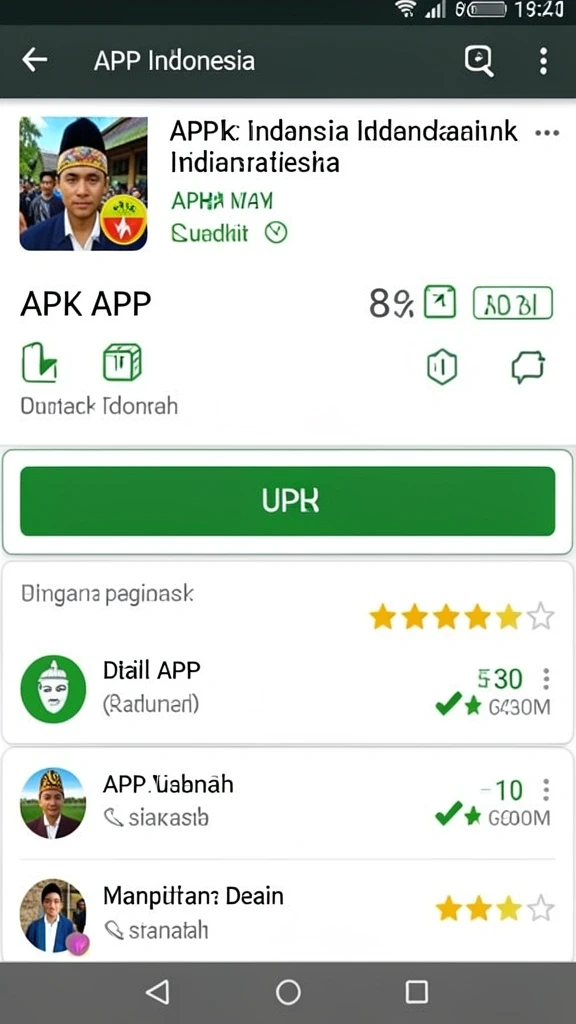Open more options for Diail APP
Viewport: 576px width, 1024px height.
546,679
